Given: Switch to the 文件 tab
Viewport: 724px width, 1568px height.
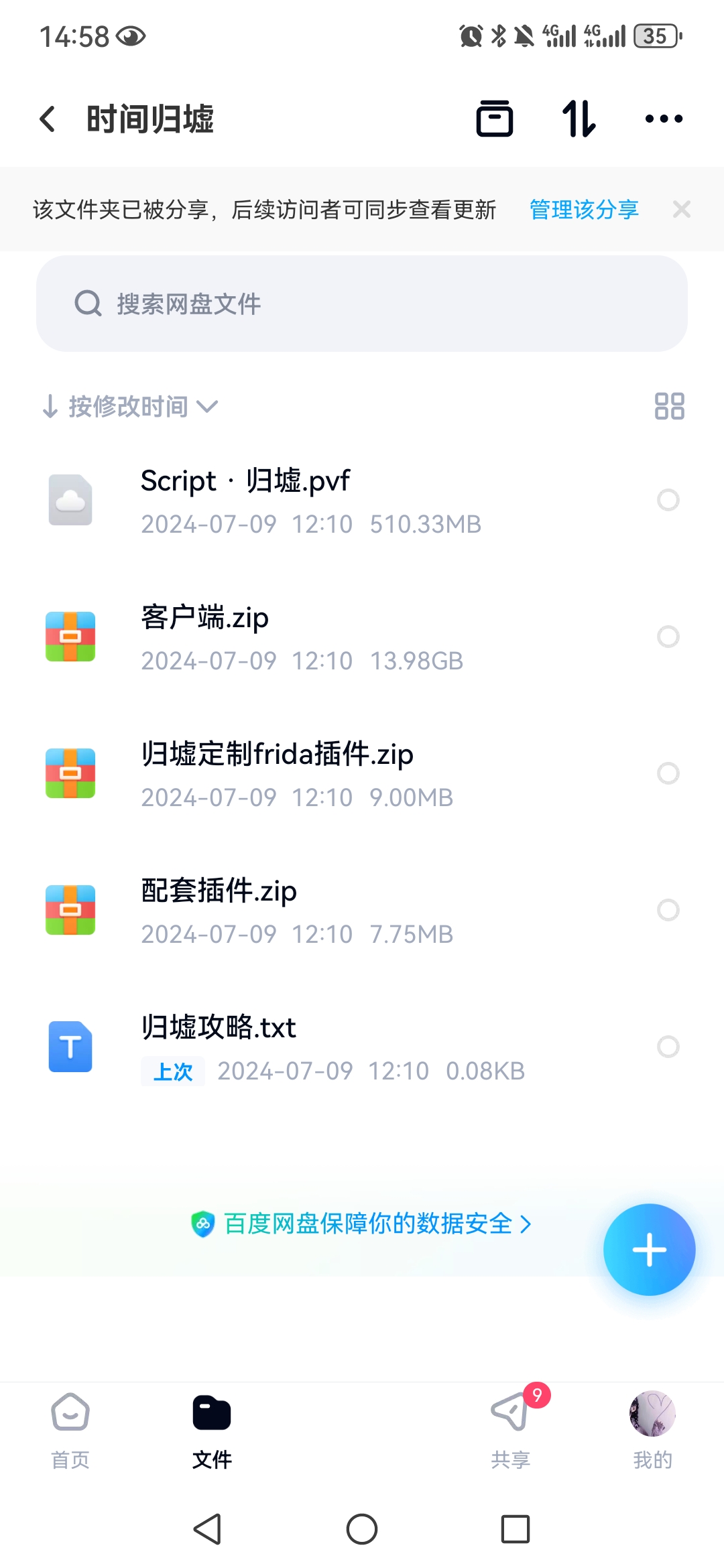Looking at the screenshot, I should tap(212, 1414).
